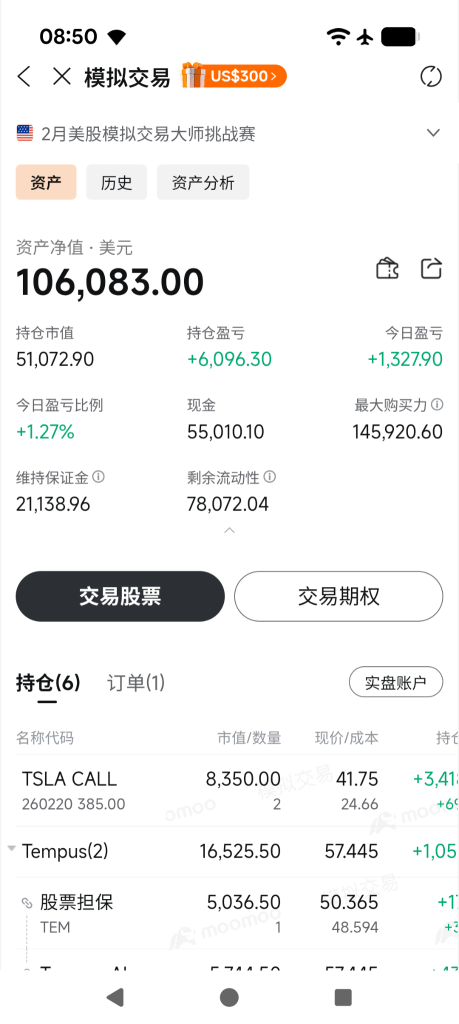
Task: Open the wallet icon beside net assets
Action: tap(387, 268)
